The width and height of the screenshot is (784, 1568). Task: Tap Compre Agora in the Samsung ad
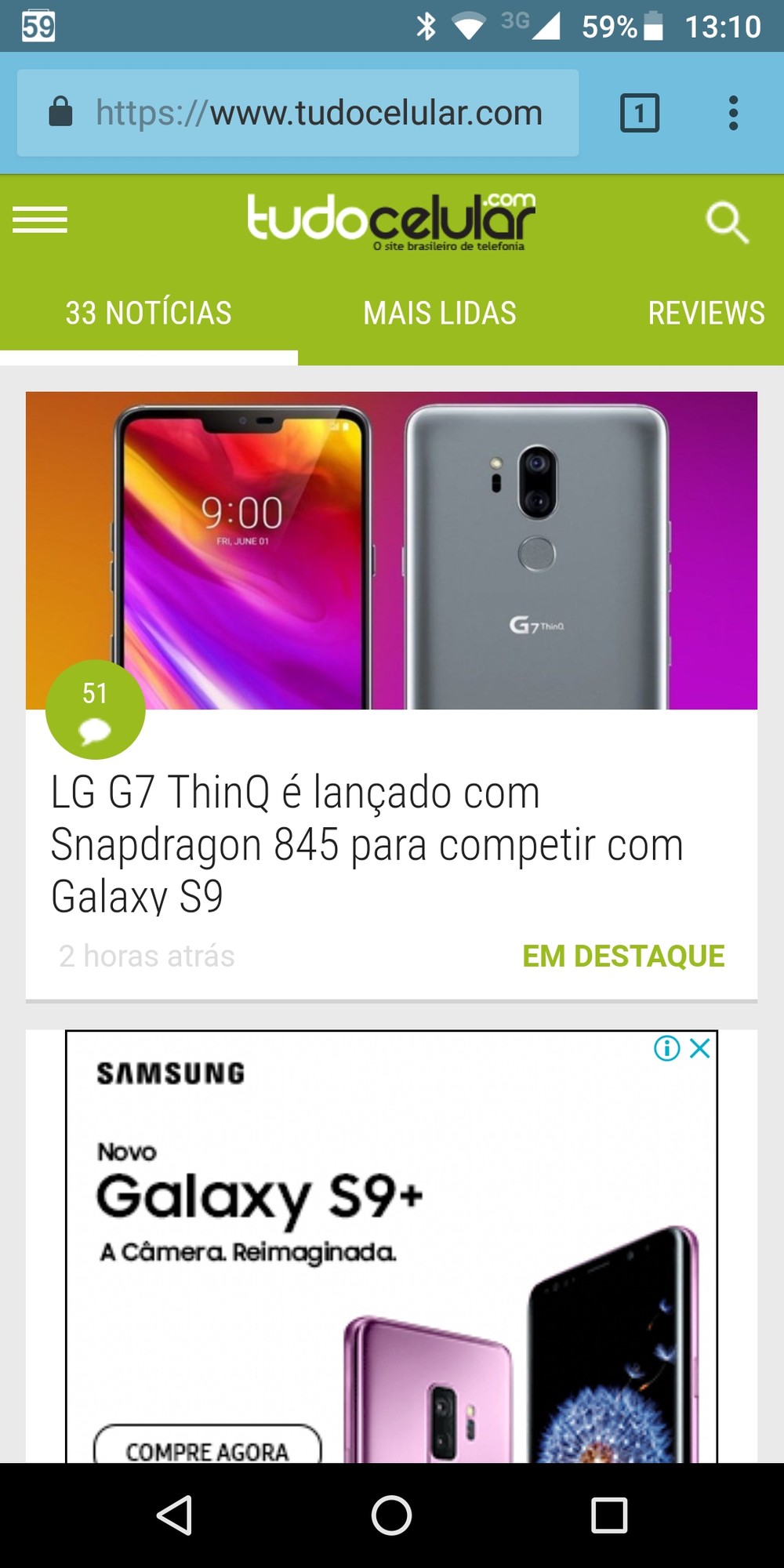point(208,1448)
